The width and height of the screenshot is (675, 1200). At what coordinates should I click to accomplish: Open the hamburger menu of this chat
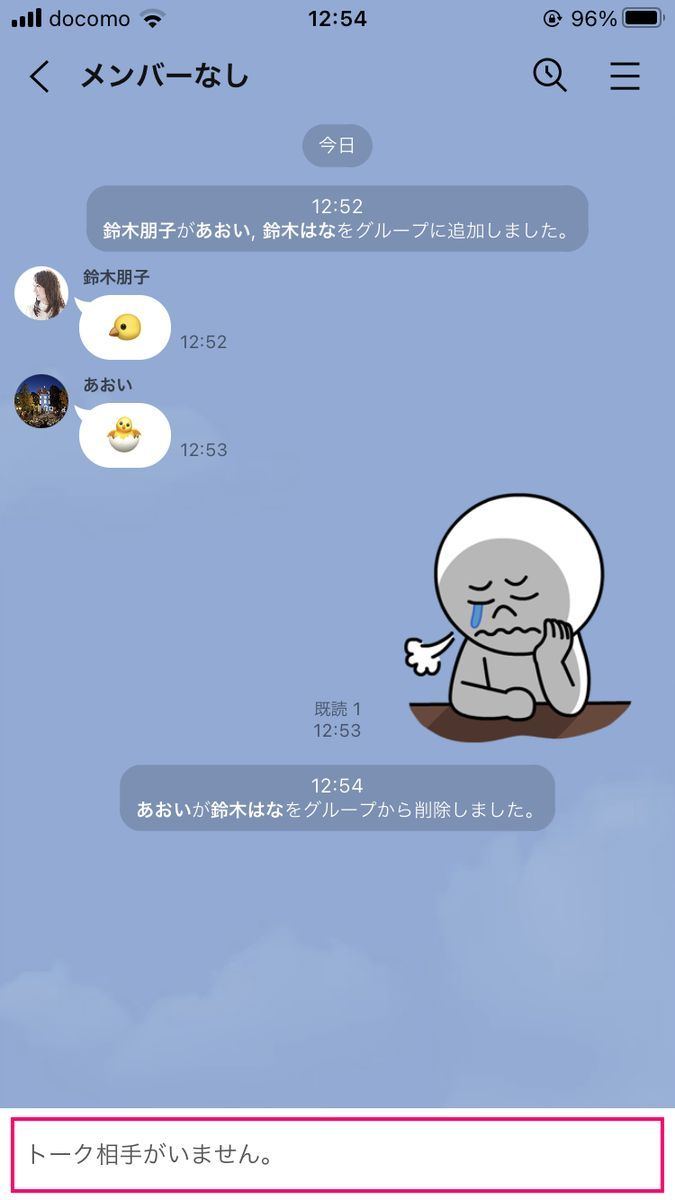point(625,76)
